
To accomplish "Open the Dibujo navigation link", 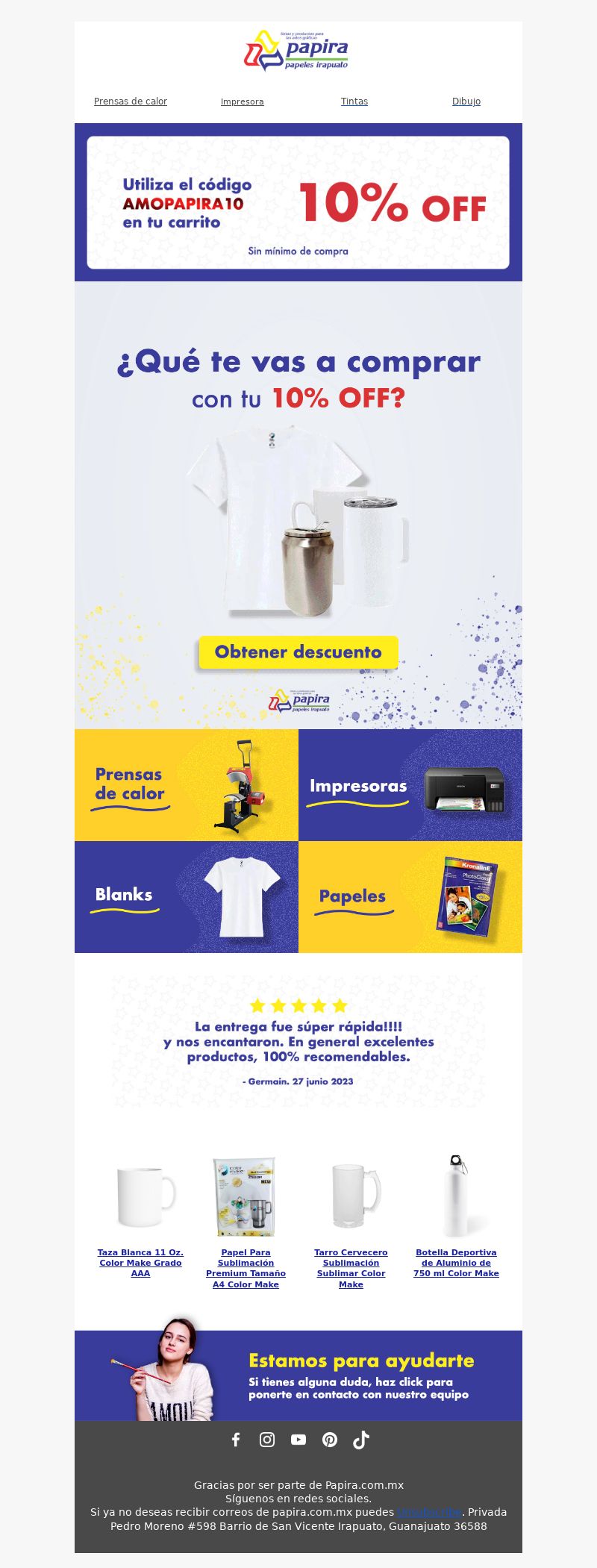I will pyautogui.click(x=466, y=101).
